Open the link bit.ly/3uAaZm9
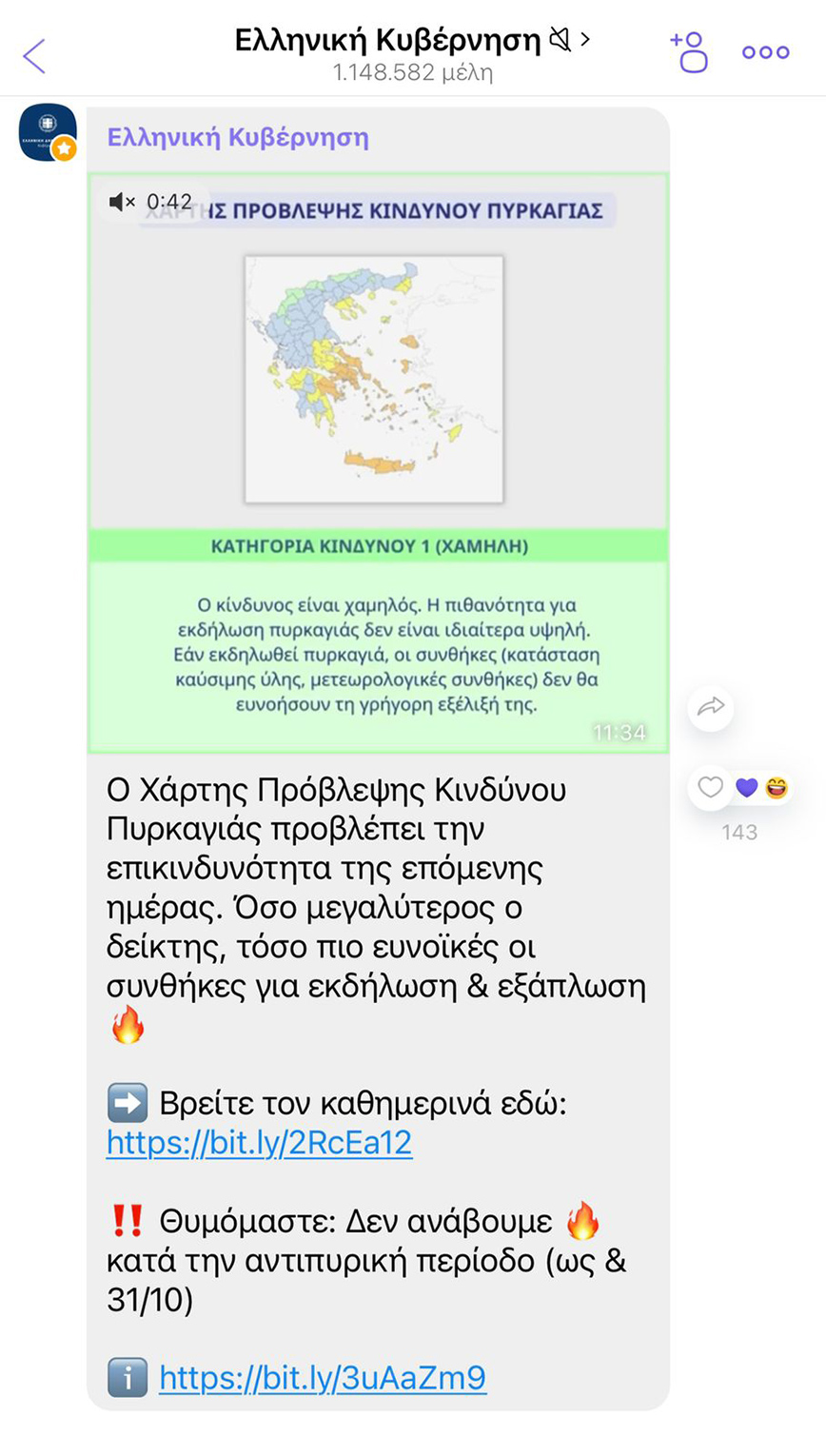The height and width of the screenshot is (1456, 826). pyautogui.click(x=323, y=1377)
